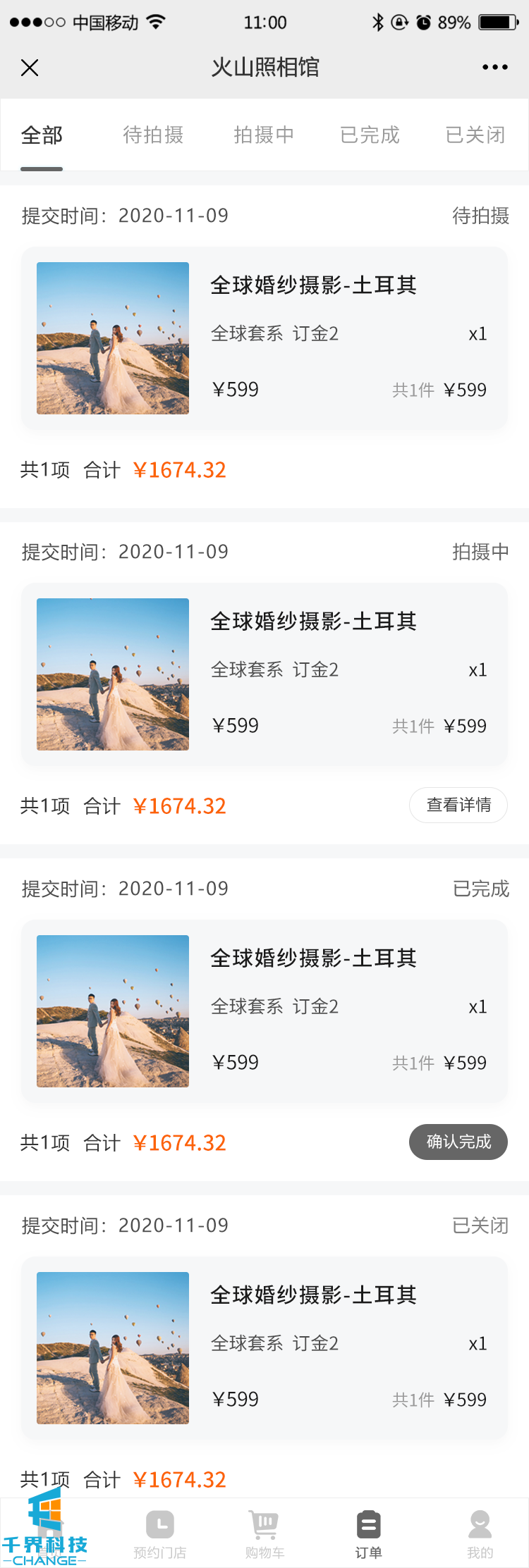Image resolution: width=529 pixels, height=1568 pixels.
Task: Tap the 确认完成 button
Action: [x=458, y=1142]
